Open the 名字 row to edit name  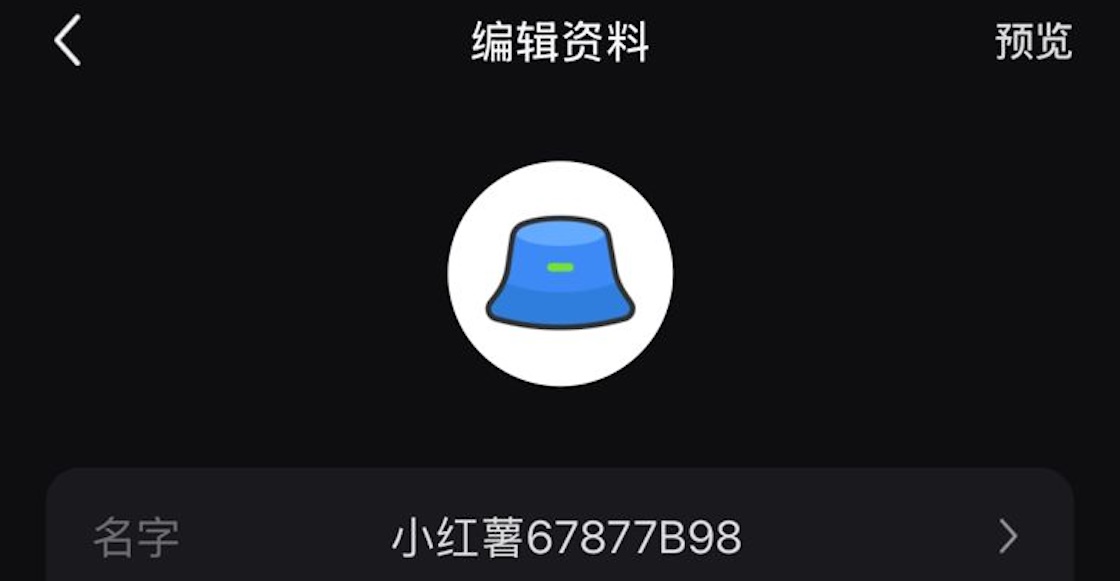click(x=560, y=537)
